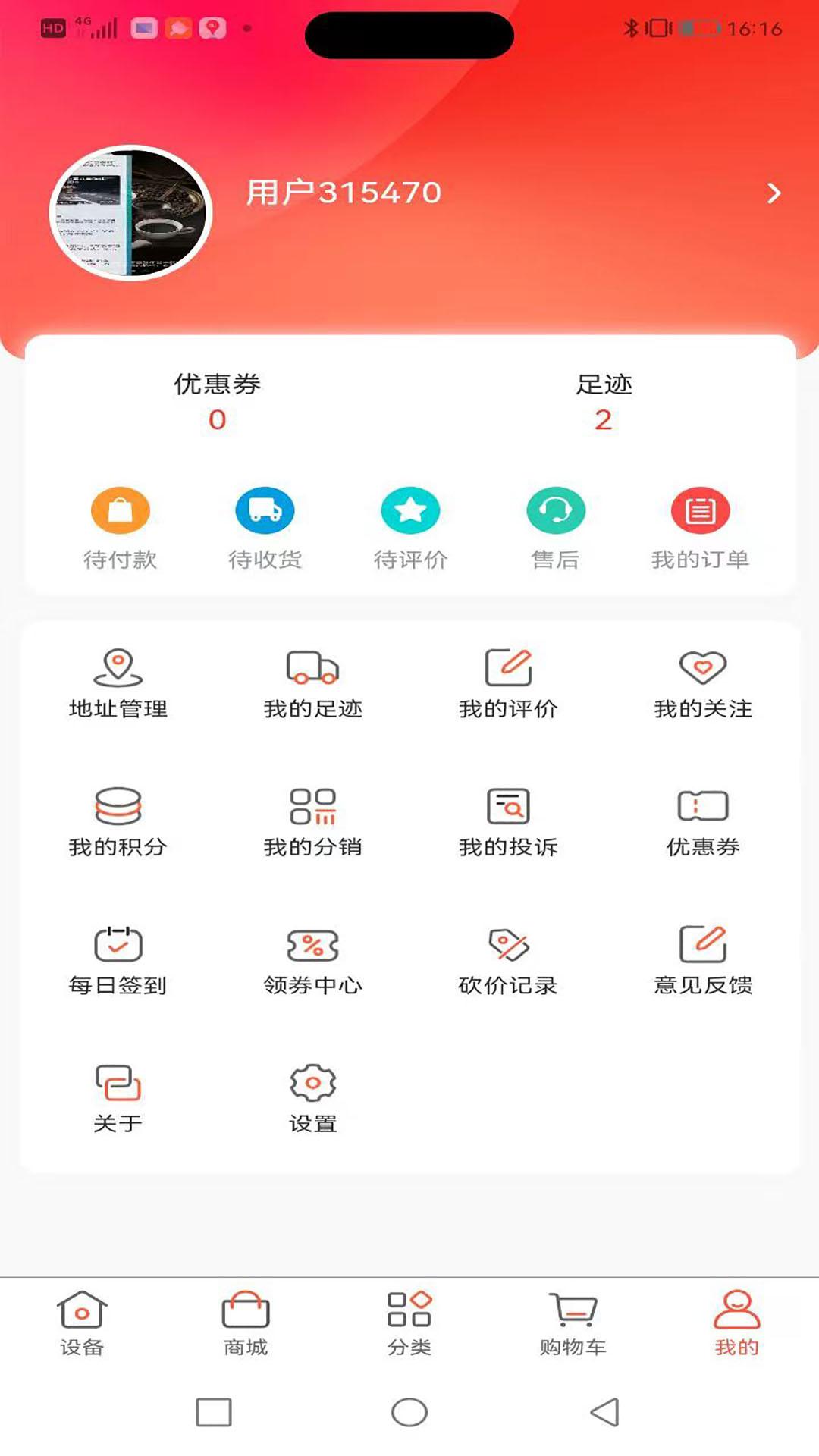The image size is (819, 1456).
Task: Visit 领券中心 coupon center
Action: tap(312, 959)
